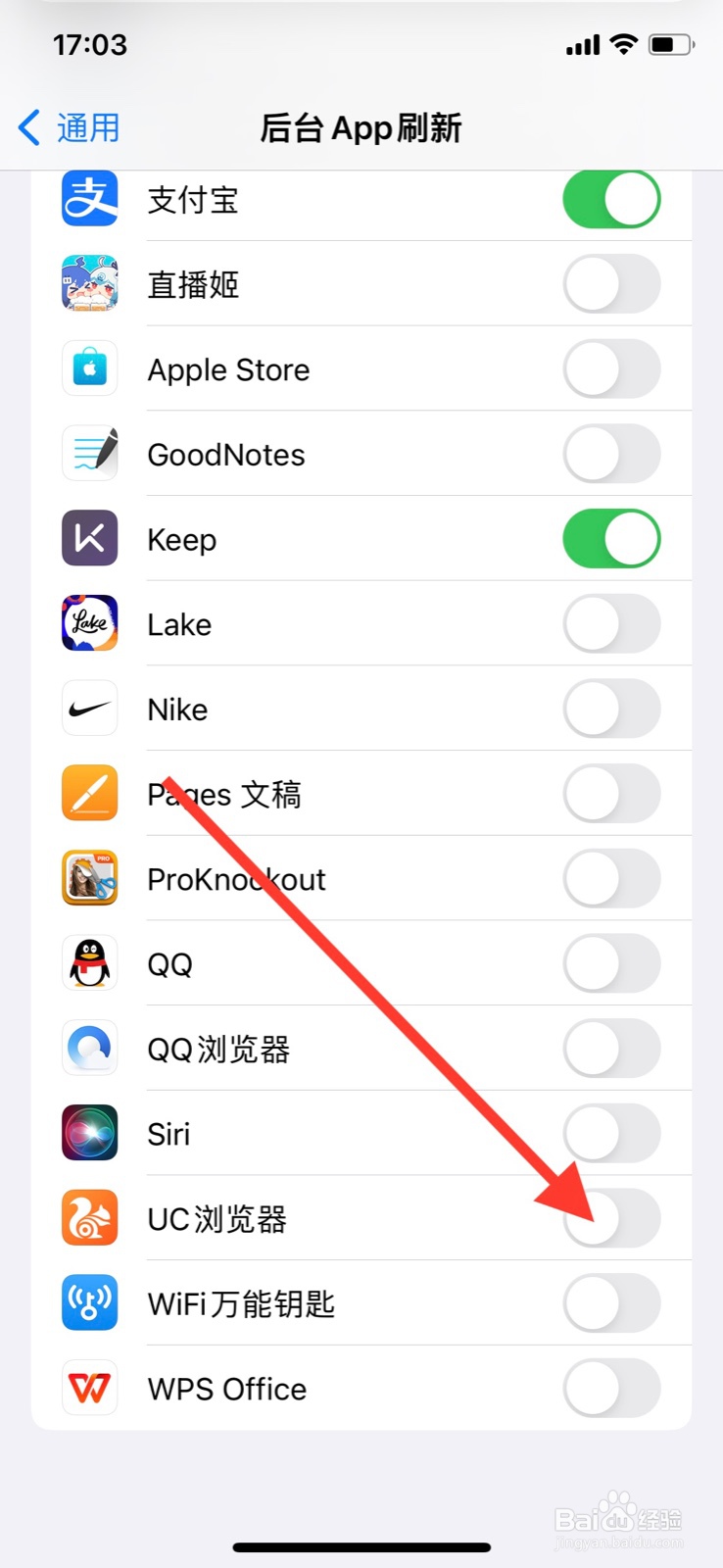Toggle background refresh for QQ浏览器
The height and width of the screenshot is (1568, 723).
point(611,1048)
